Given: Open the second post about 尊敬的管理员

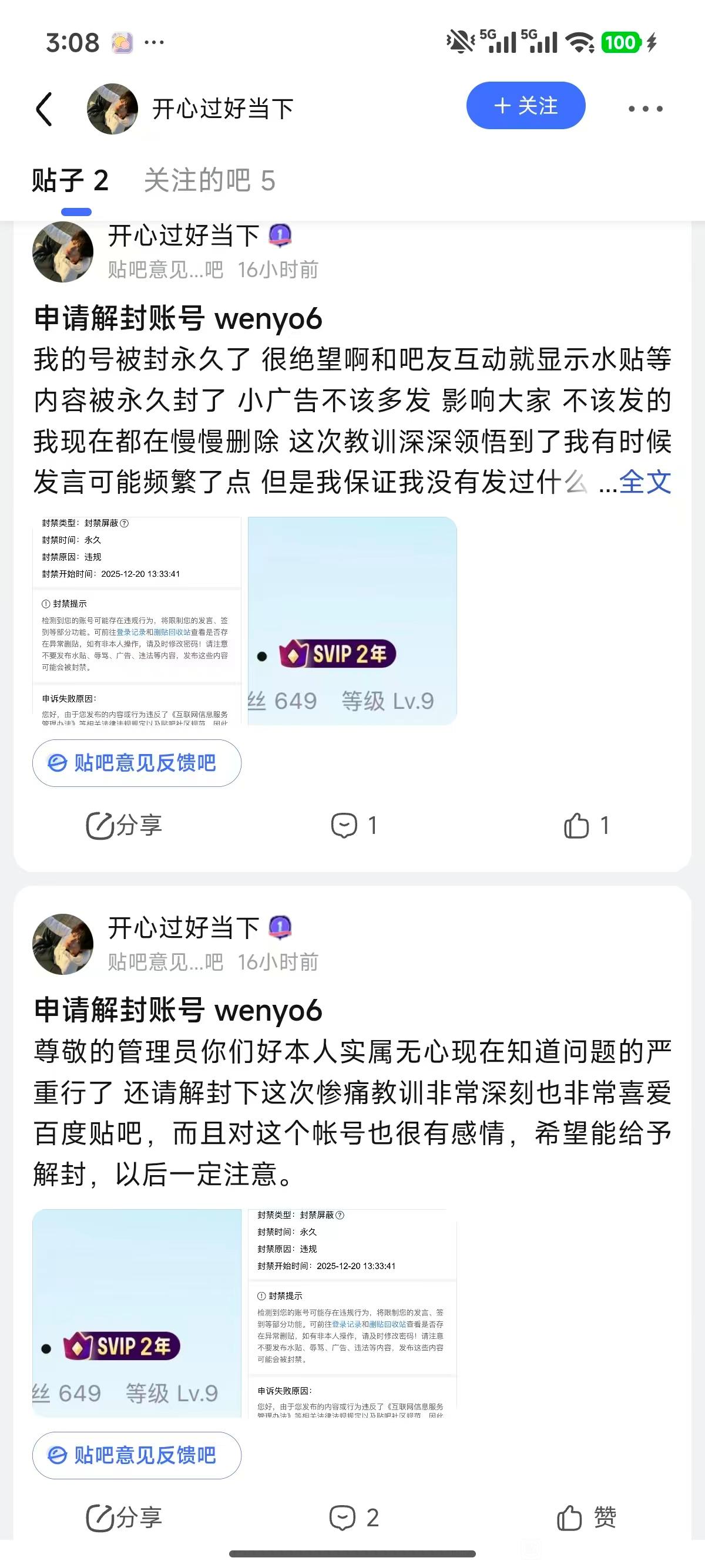Looking at the screenshot, I should pos(352,1112).
